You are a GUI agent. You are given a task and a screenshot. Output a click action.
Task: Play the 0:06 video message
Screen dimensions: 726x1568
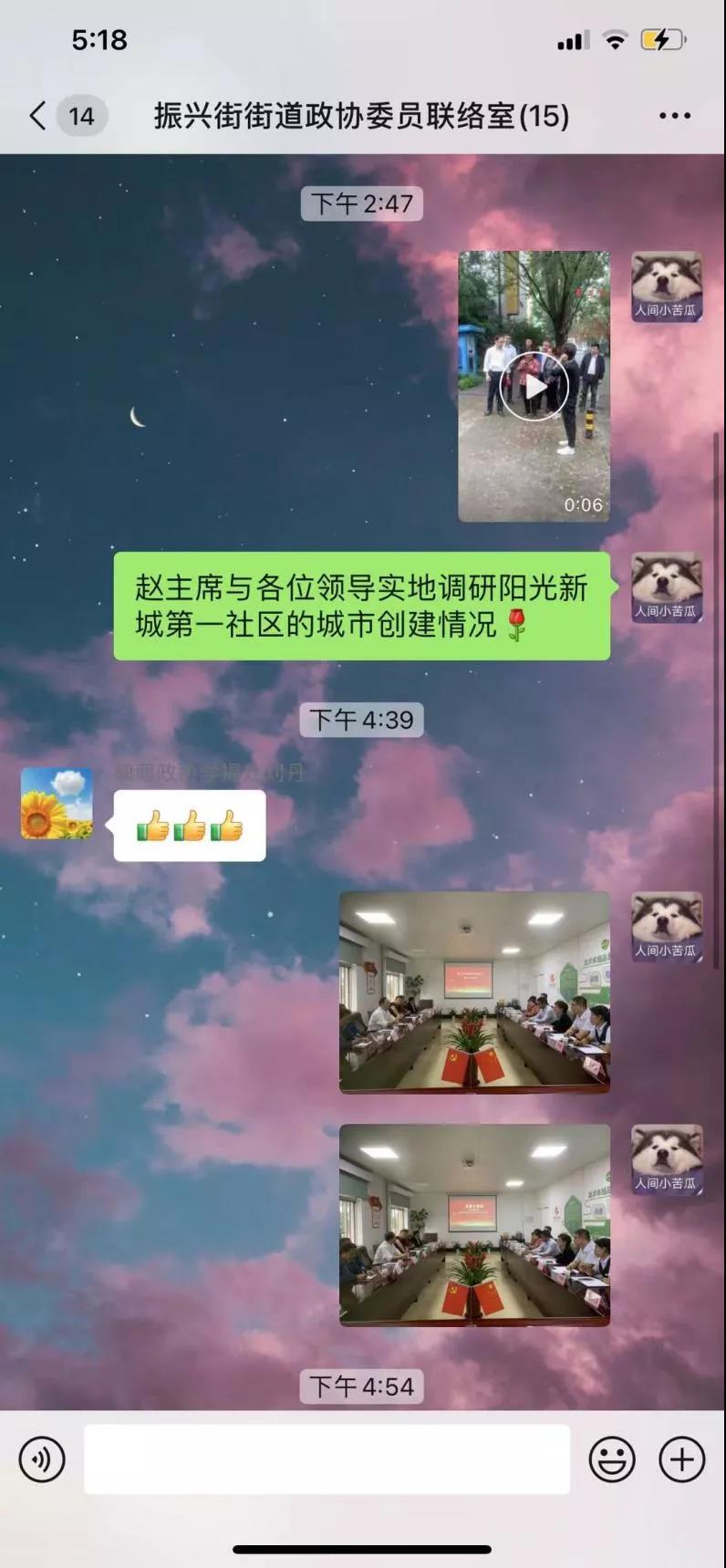[534, 386]
